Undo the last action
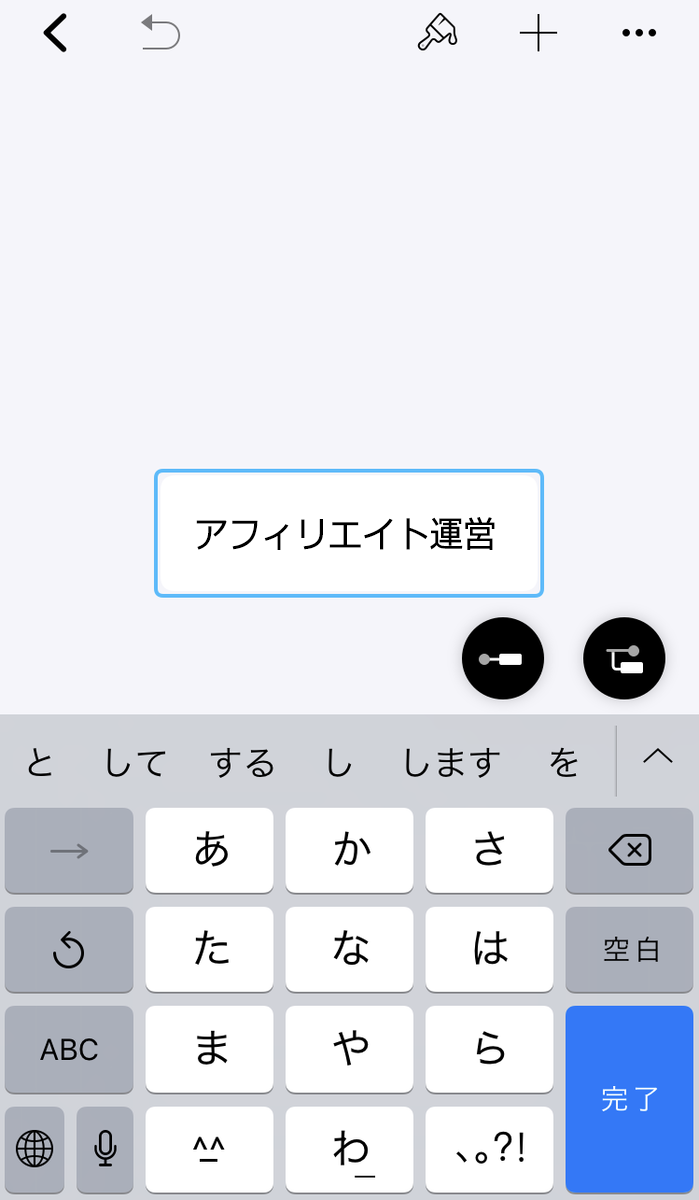 (x=160, y=33)
